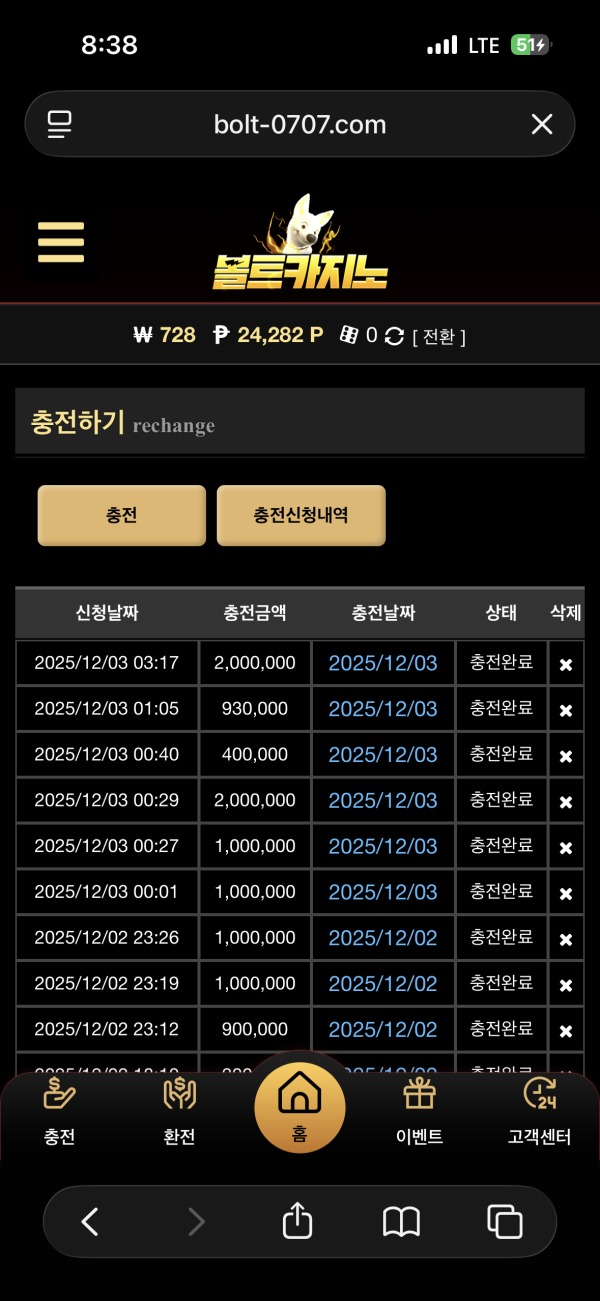Screen dimensions: 600x1301
Task: Open Safari bookmarks
Action: click(x=401, y=1221)
